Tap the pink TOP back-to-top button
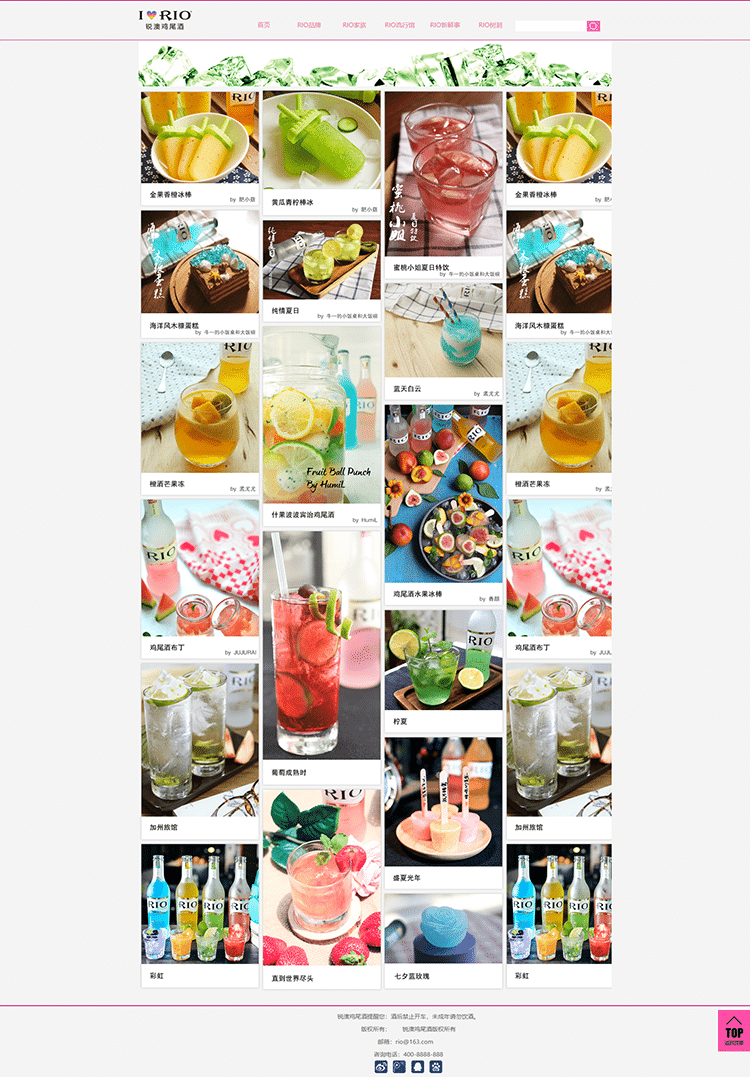Viewport: 750px width, 1077px height. pyautogui.click(x=733, y=1031)
